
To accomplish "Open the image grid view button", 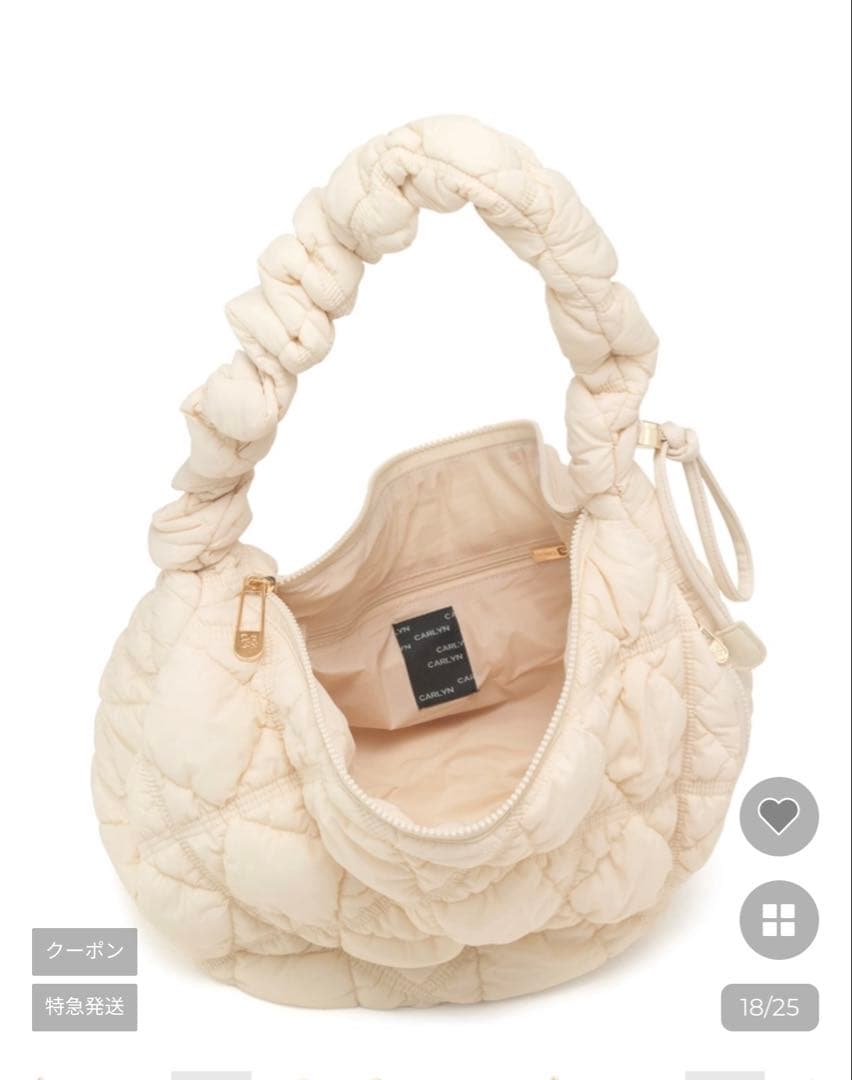I will (x=778, y=920).
